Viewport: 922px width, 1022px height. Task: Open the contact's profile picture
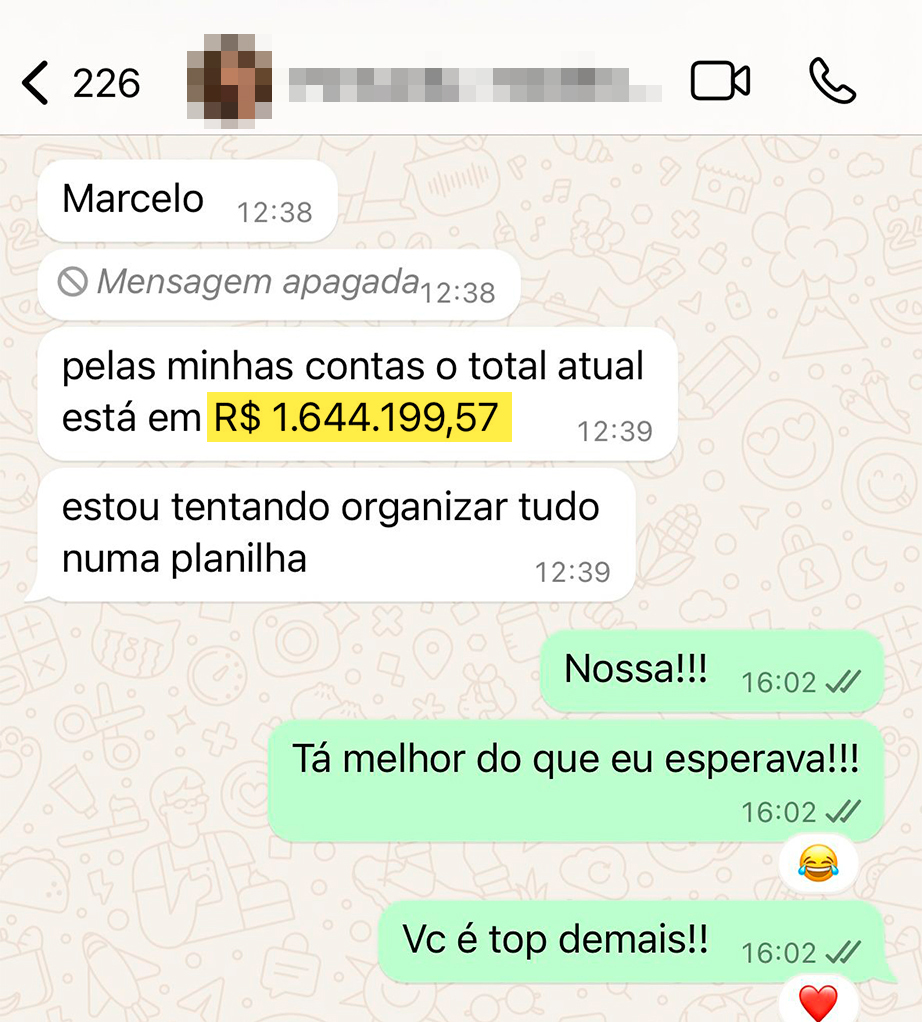pyautogui.click(x=229, y=83)
